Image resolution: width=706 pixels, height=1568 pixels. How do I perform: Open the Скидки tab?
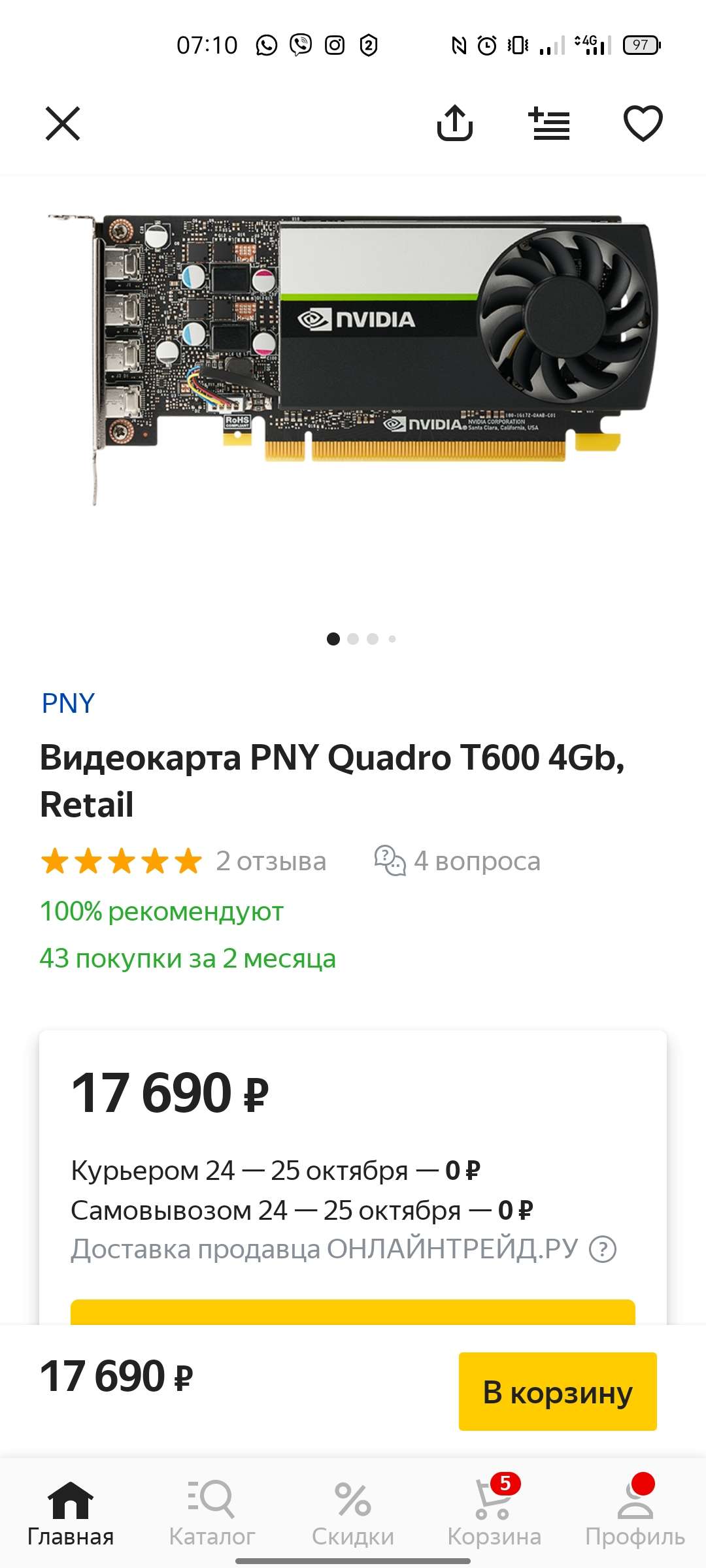click(353, 1509)
